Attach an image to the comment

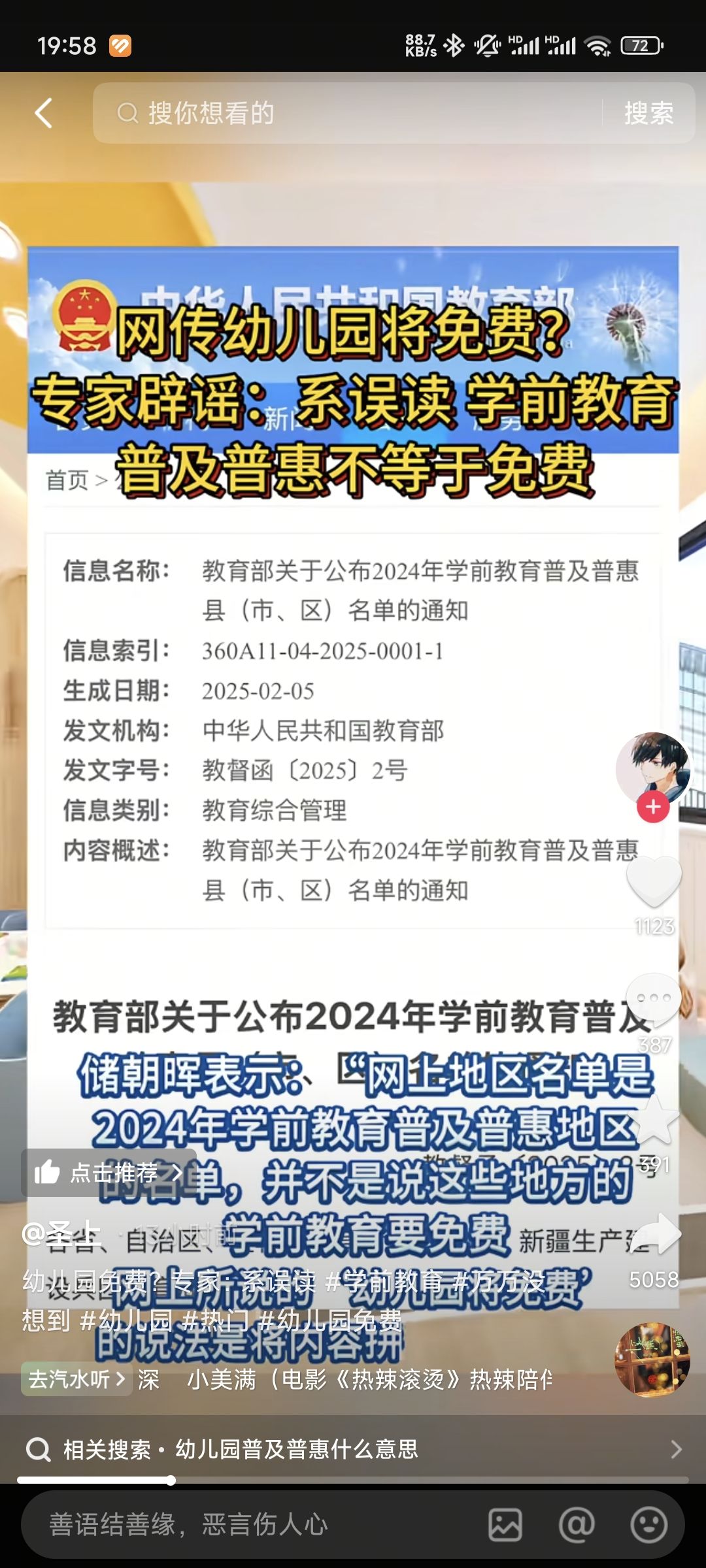505,1525
